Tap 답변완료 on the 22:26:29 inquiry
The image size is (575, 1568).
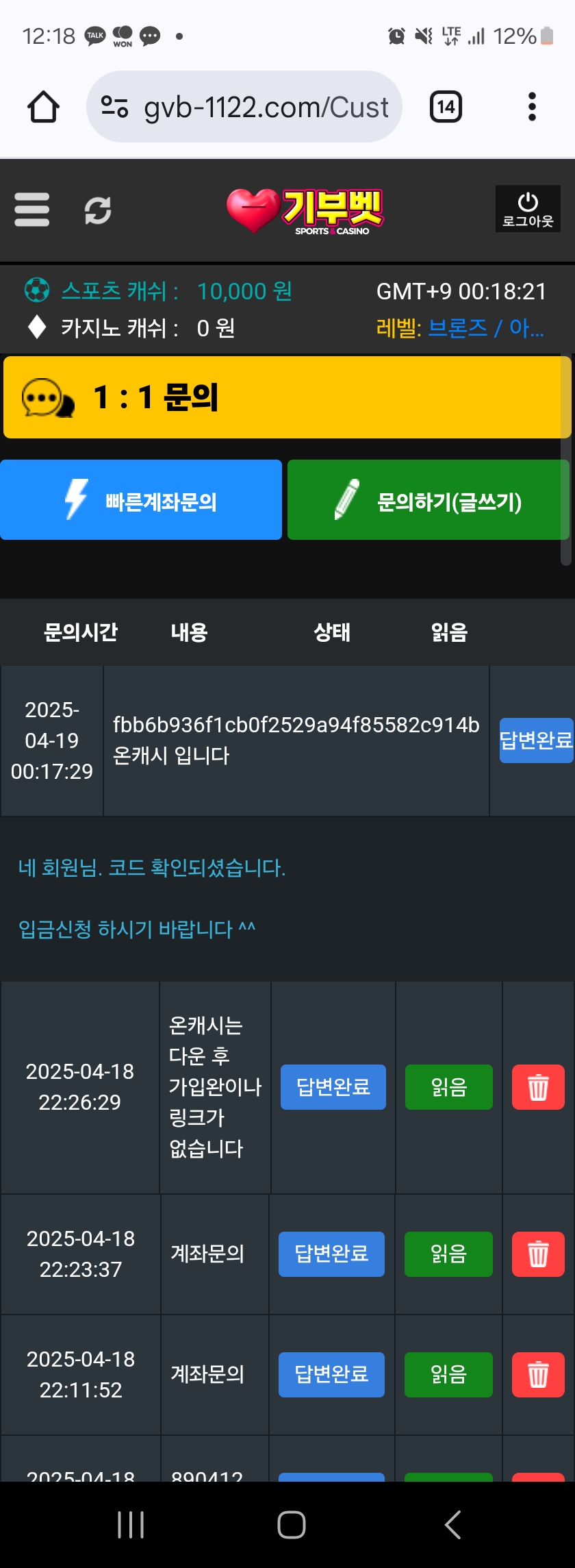click(333, 1087)
